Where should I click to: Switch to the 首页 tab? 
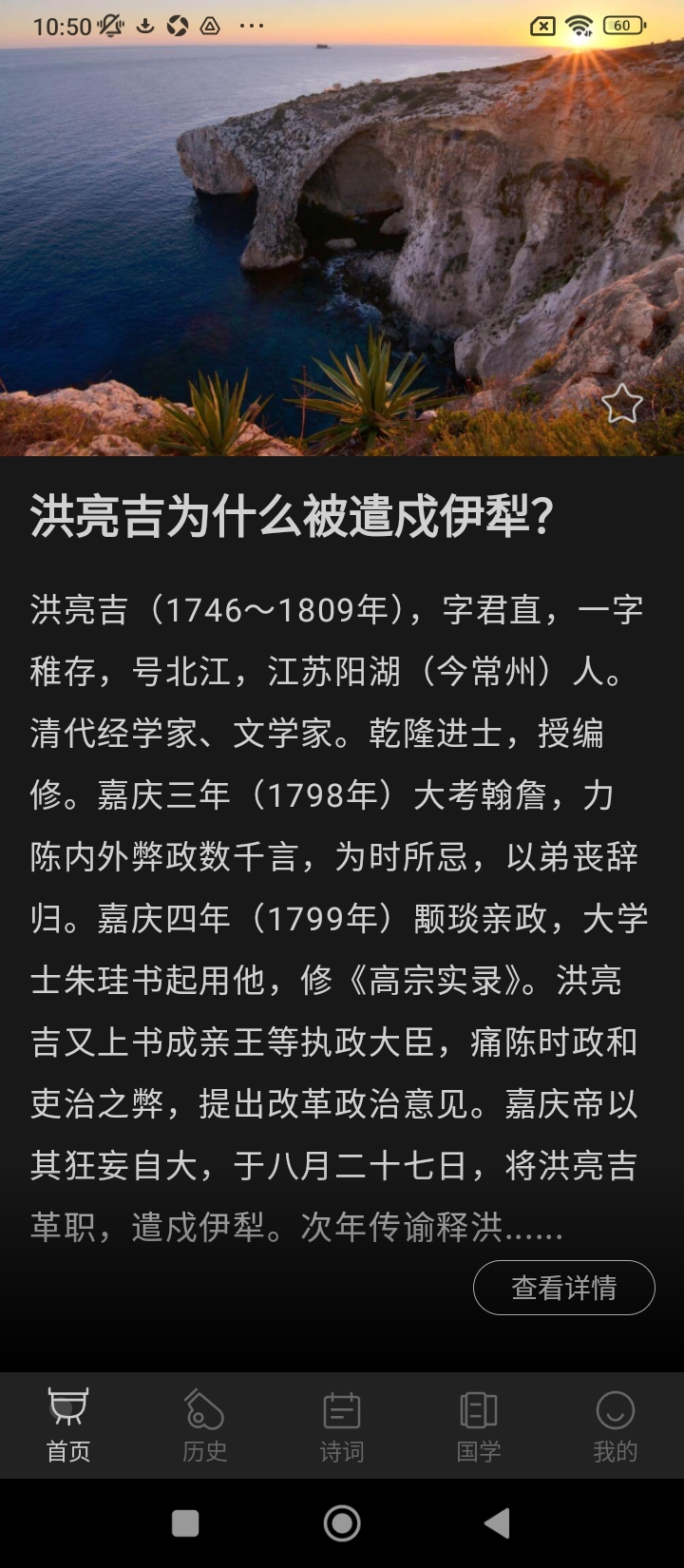(x=68, y=1425)
